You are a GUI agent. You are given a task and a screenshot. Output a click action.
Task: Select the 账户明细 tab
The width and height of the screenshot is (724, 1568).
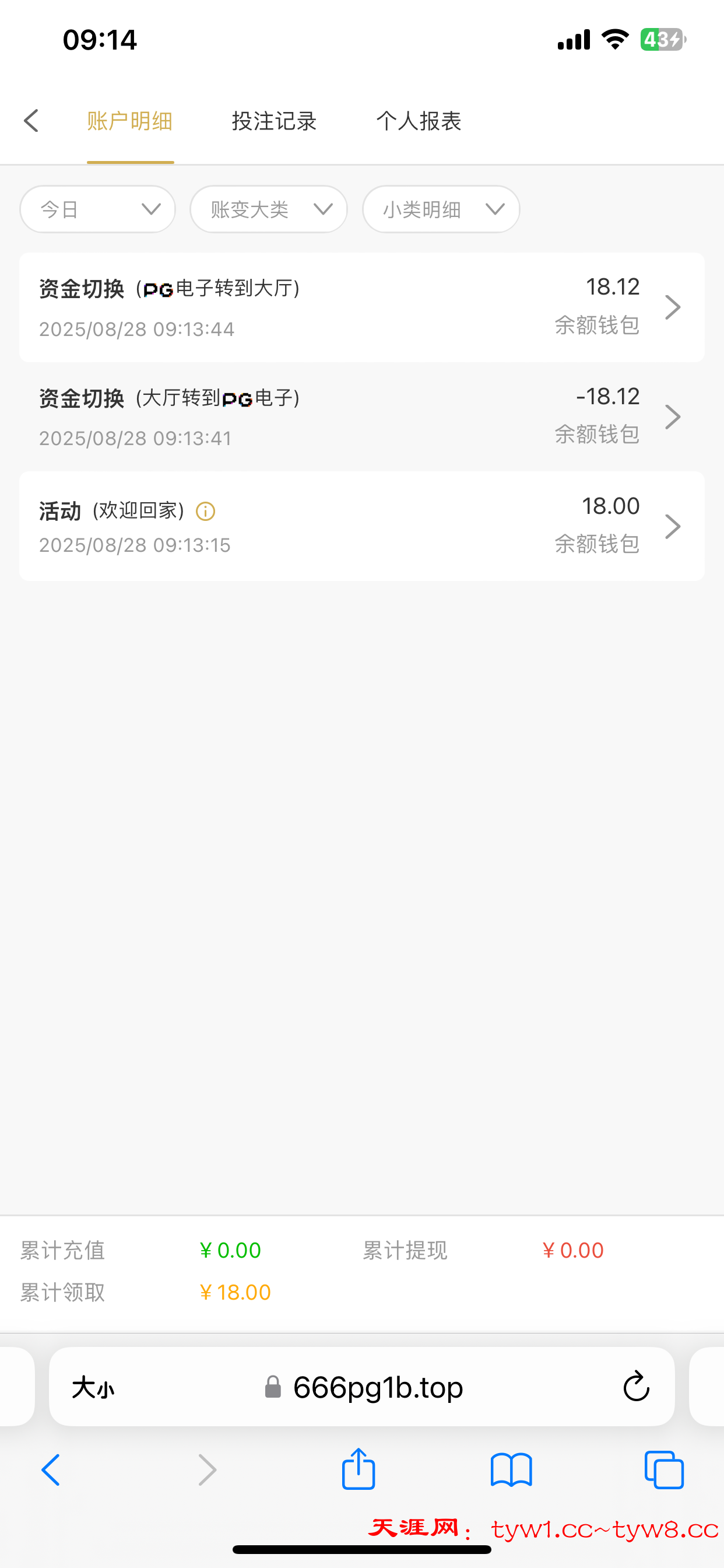pos(129,121)
